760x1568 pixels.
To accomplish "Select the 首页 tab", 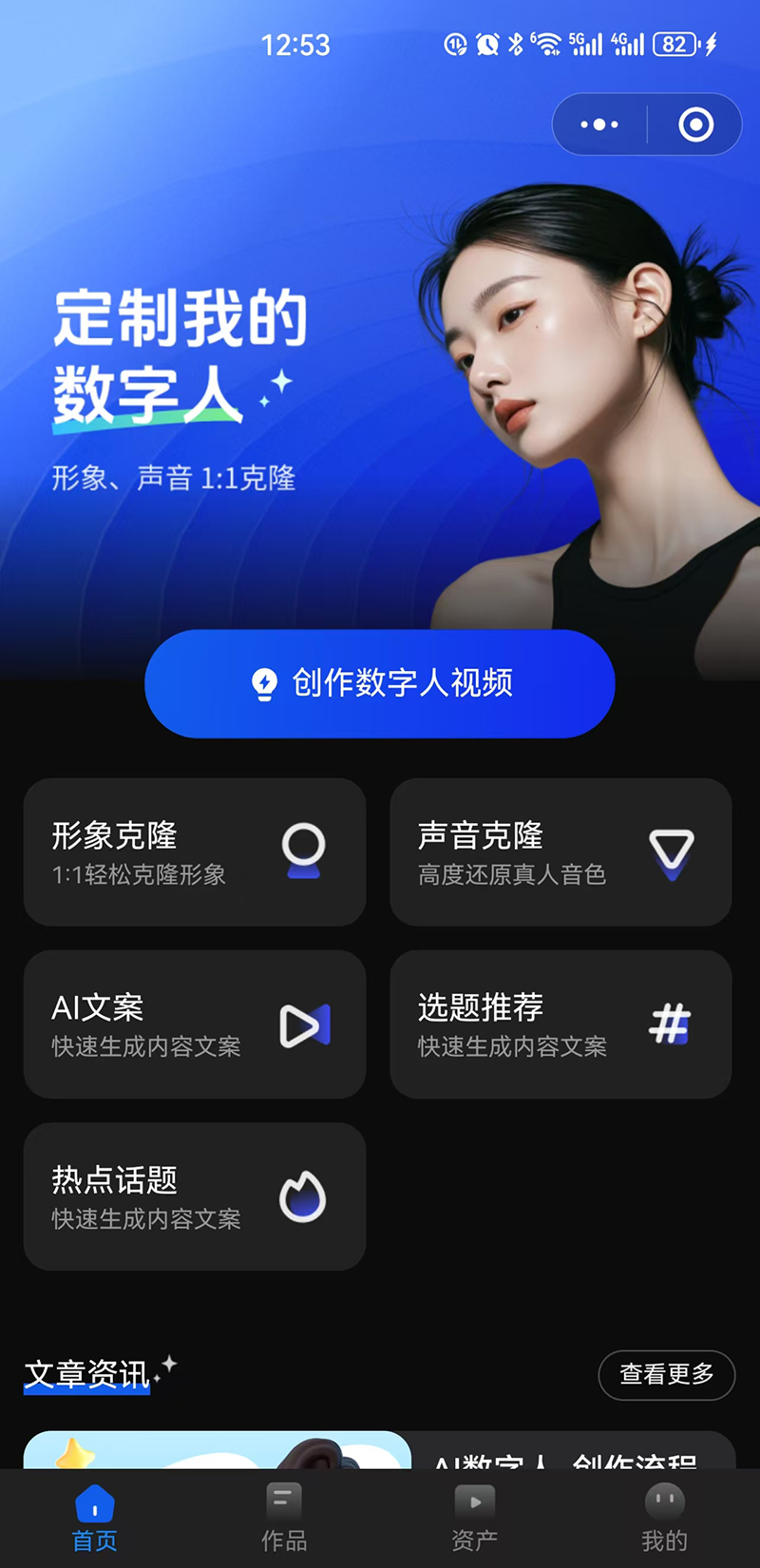I will click(x=95, y=1519).
